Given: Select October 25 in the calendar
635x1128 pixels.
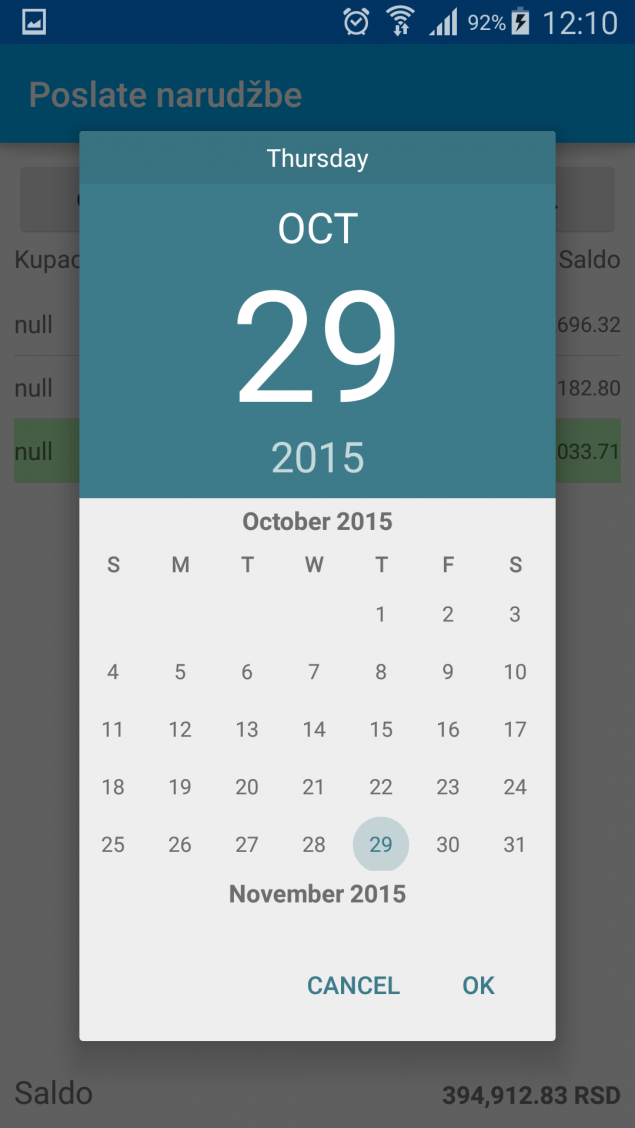Looking at the screenshot, I should pyautogui.click(x=113, y=845).
